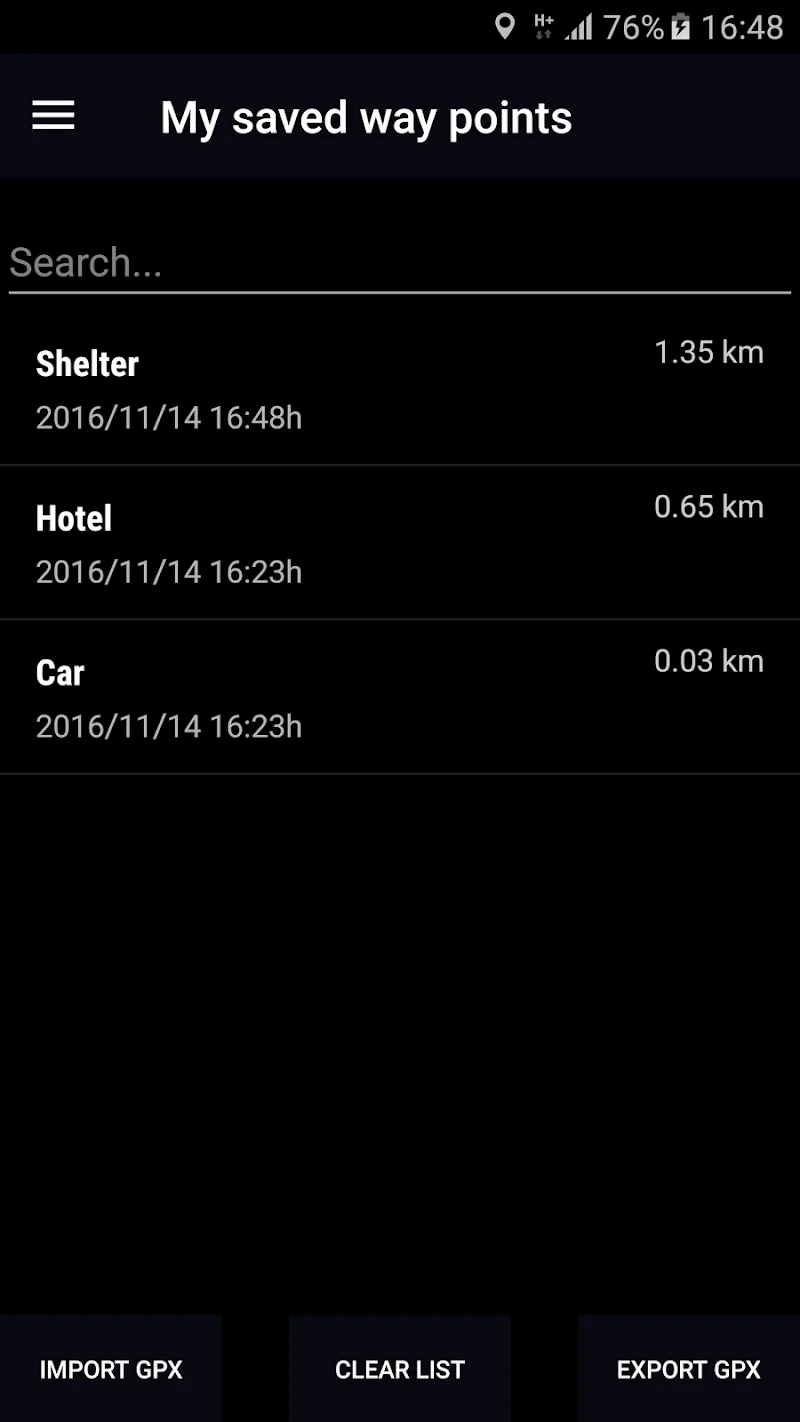Tap the IMPORT GPX button
Viewport: 800px width, 1422px height.
[x=111, y=1369]
